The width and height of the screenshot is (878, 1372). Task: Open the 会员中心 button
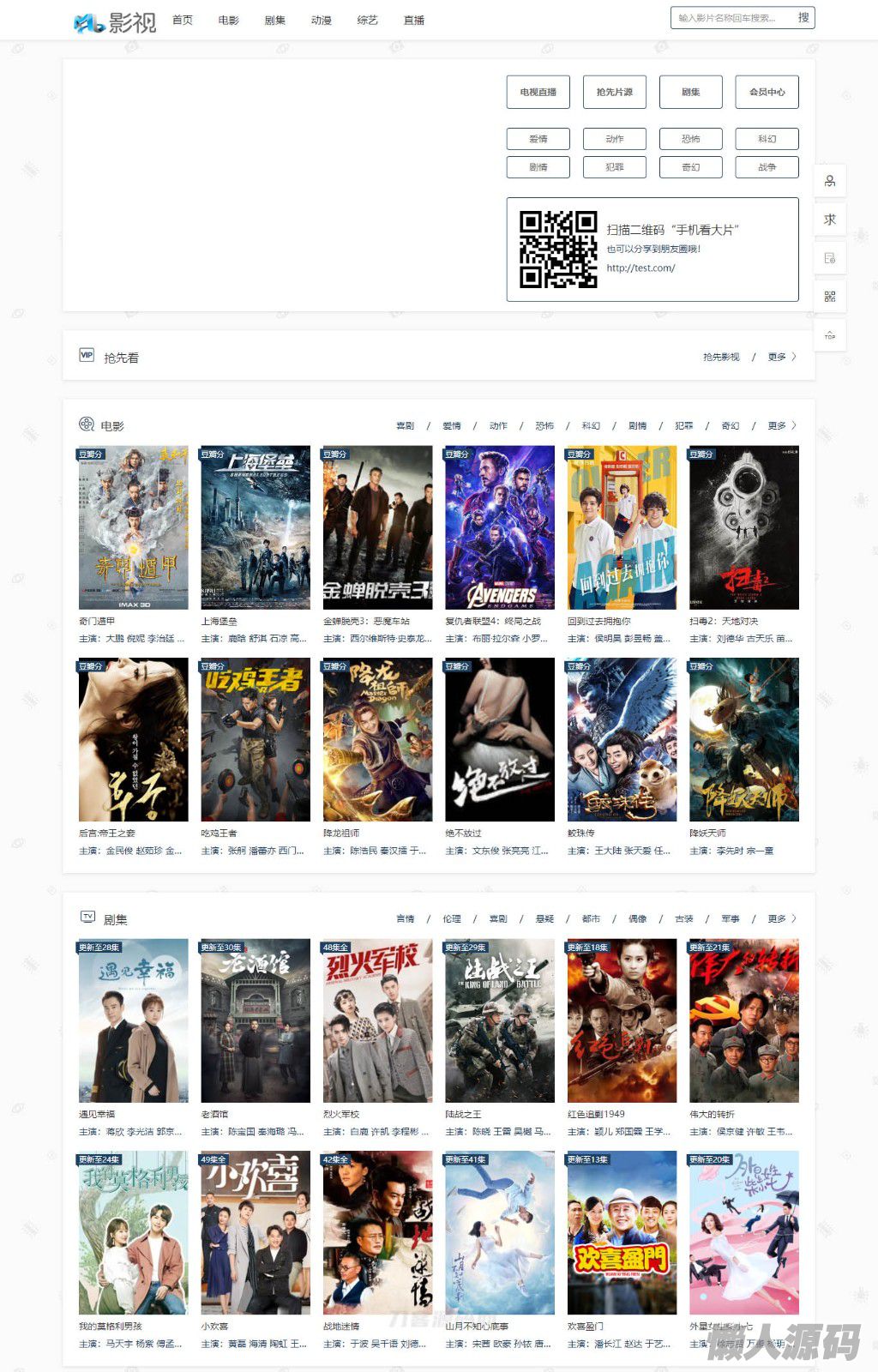767,92
